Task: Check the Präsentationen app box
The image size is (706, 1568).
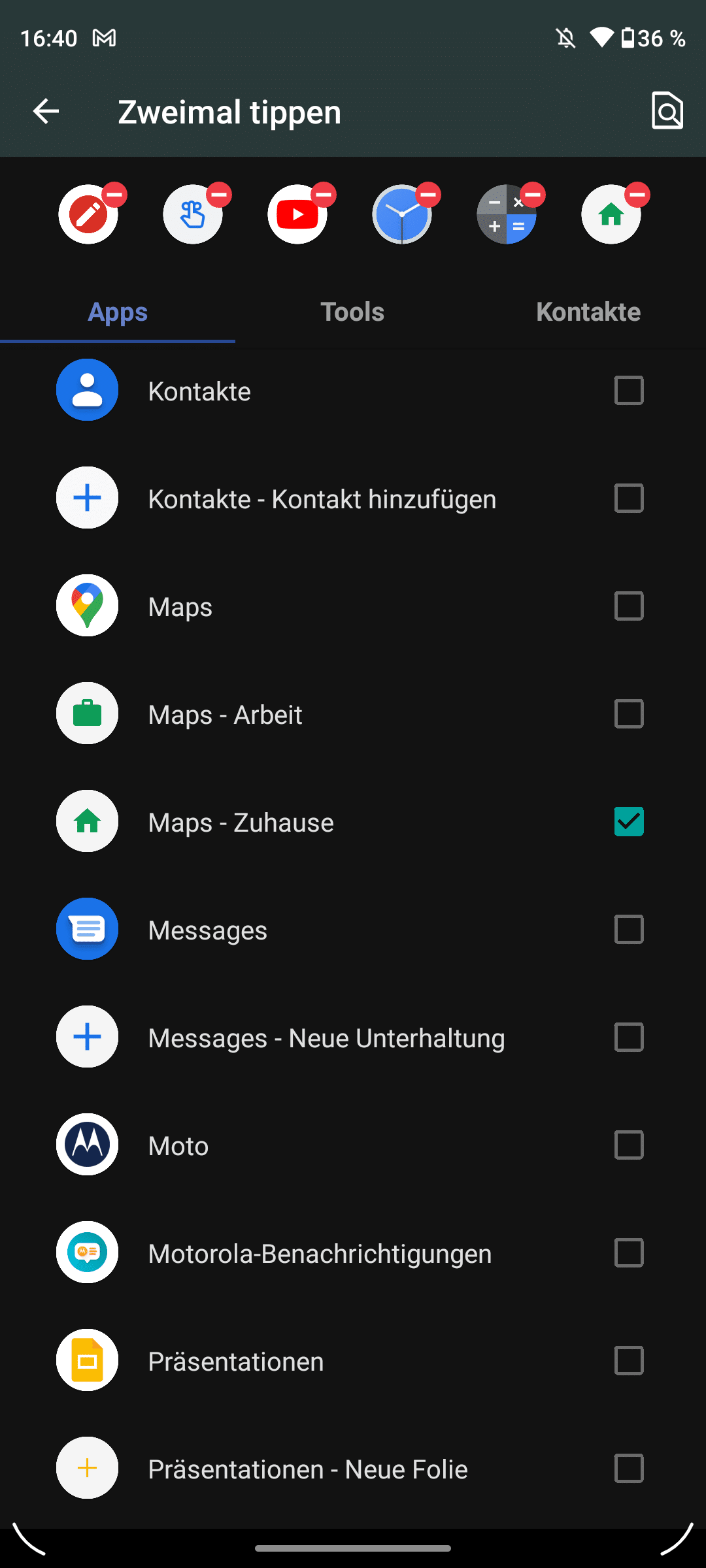Action: [x=629, y=1361]
